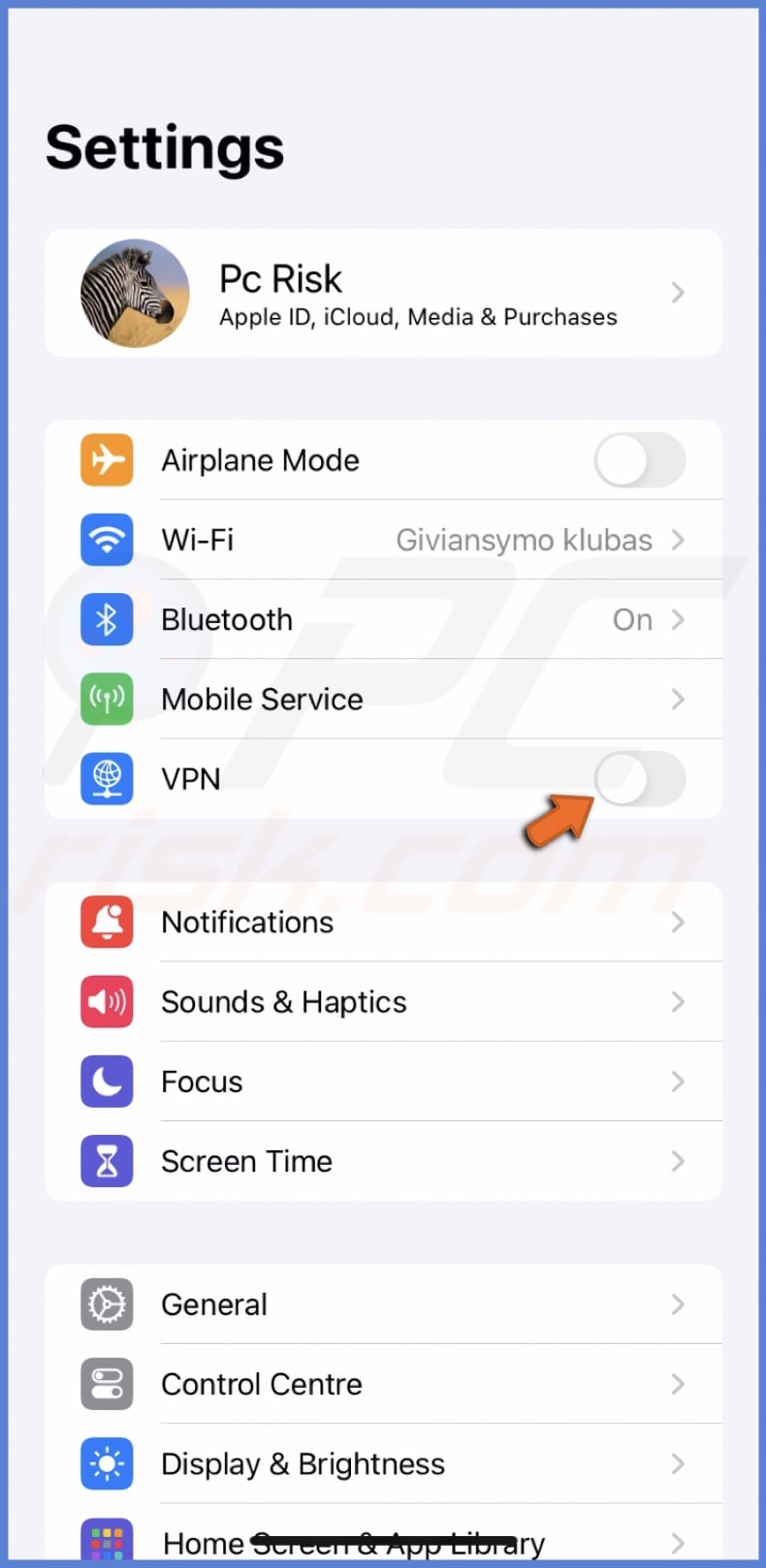Expand the Mobile Service settings
The height and width of the screenshot is (1568, 766).
(x=678, y=699)
